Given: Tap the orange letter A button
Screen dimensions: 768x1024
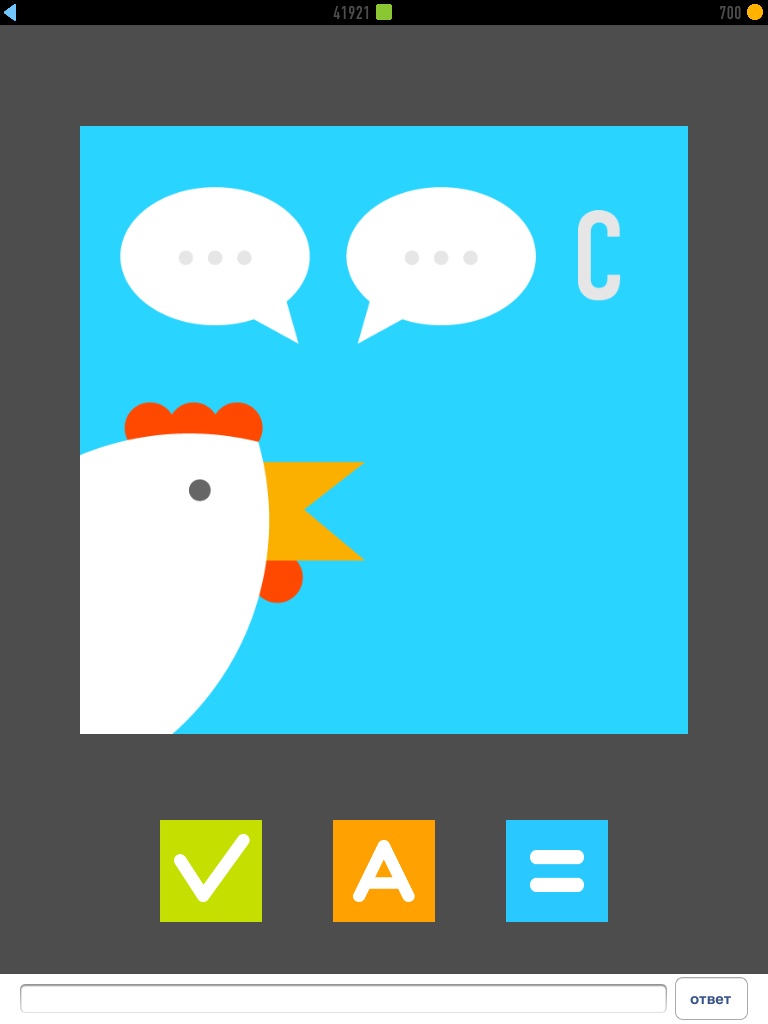Looking at the screenshot, I should click(384, 871).
